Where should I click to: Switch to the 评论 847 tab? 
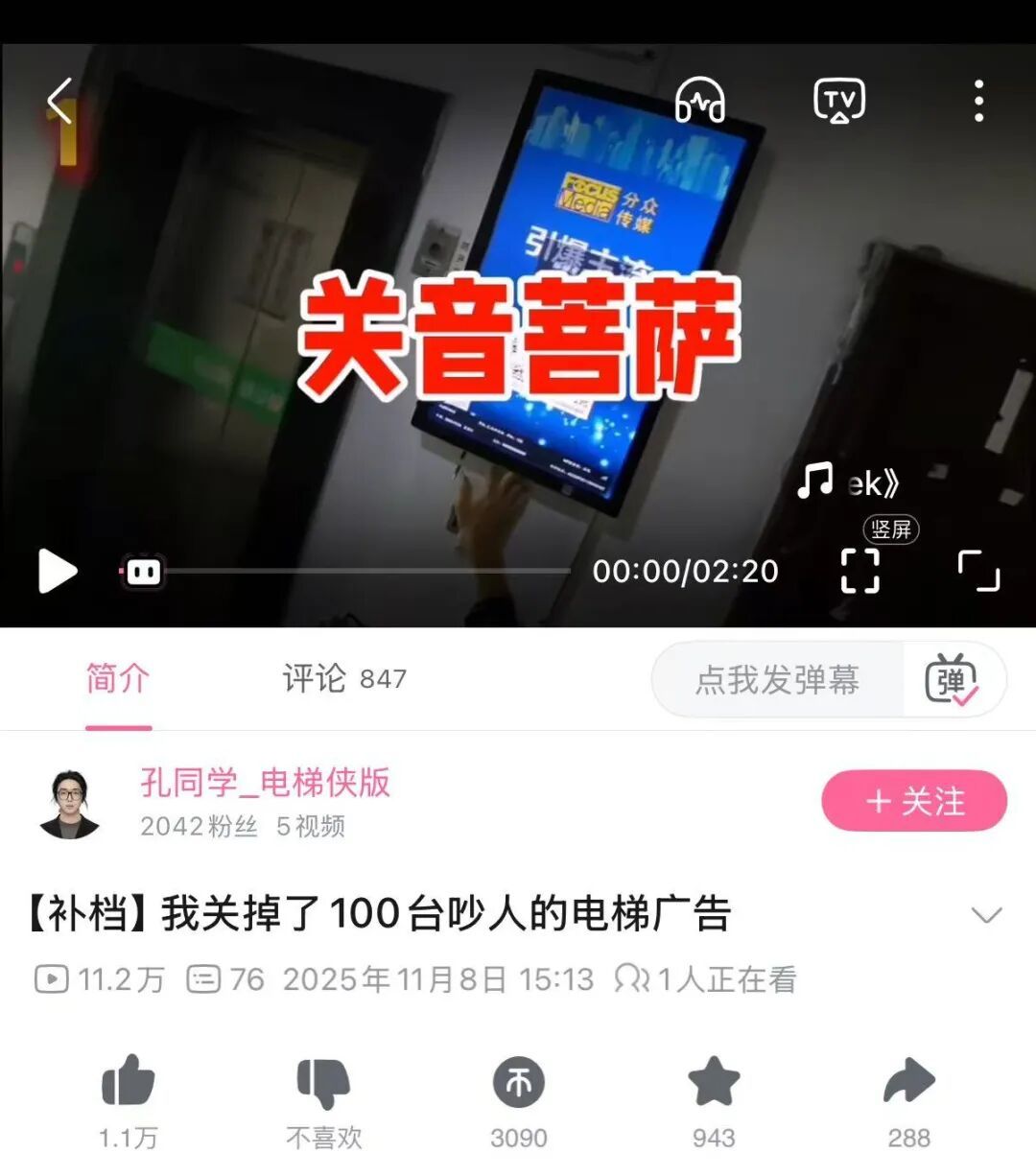pyautogui.click(x=344, y=678)
